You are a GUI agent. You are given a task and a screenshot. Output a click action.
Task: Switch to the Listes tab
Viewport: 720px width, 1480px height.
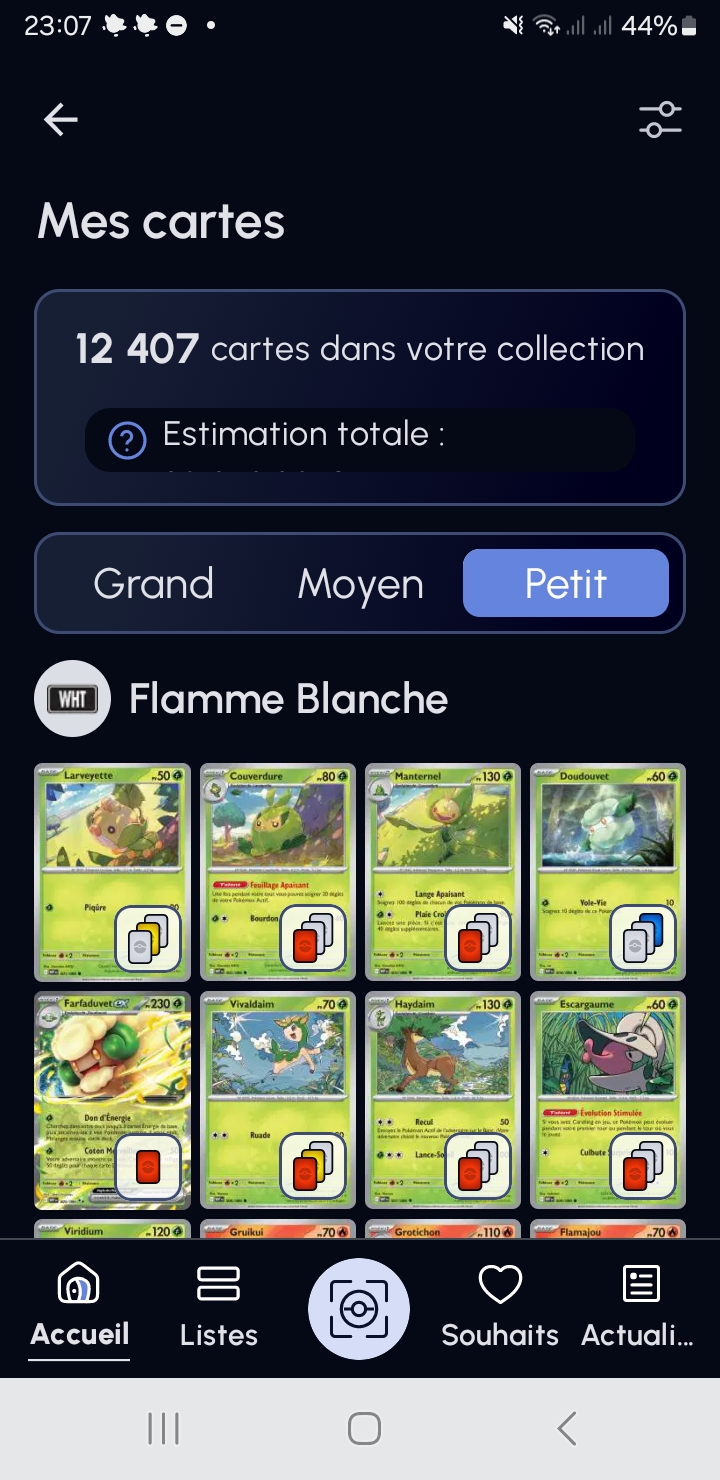click(219, 1305)
